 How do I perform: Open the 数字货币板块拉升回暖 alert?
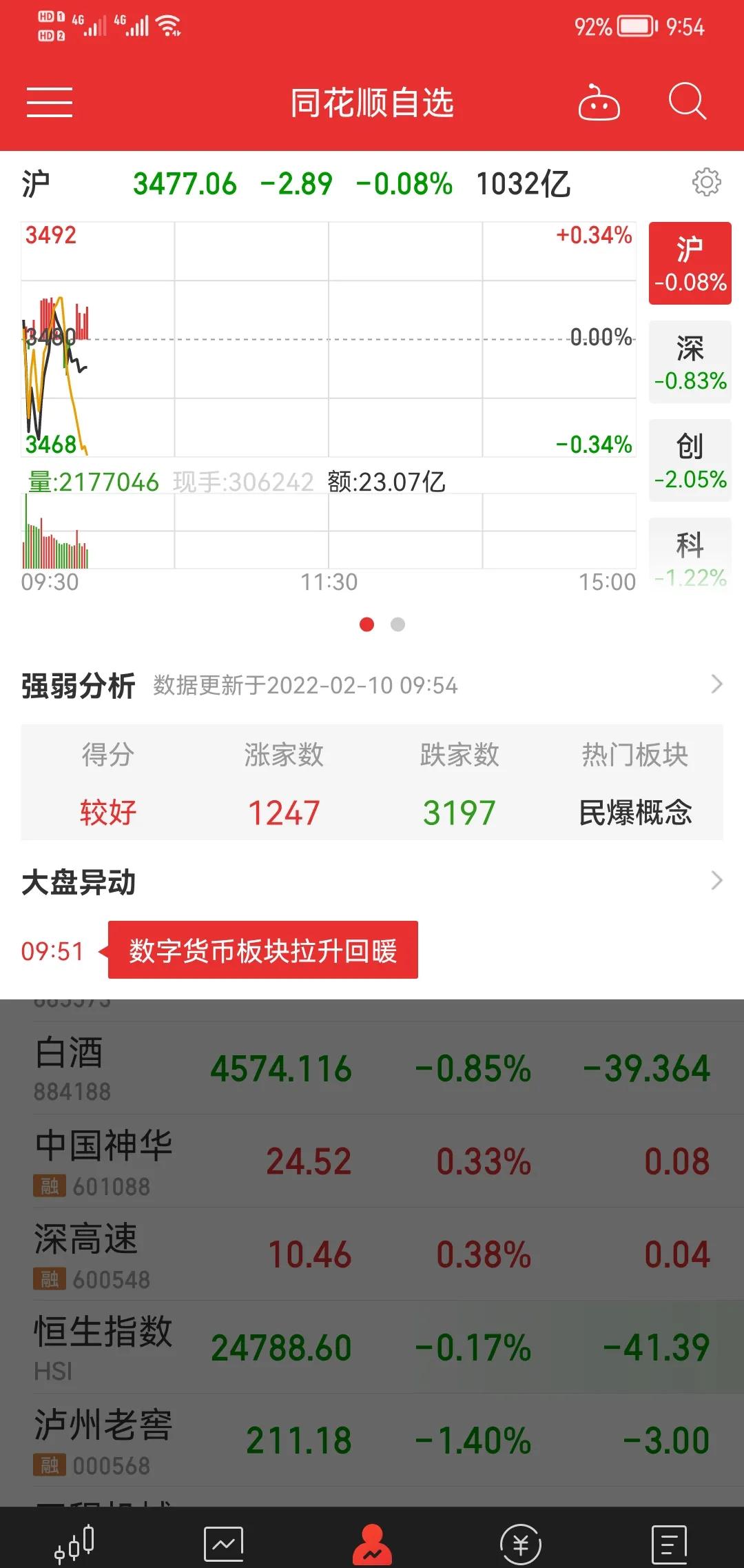[x=263, y=950]
